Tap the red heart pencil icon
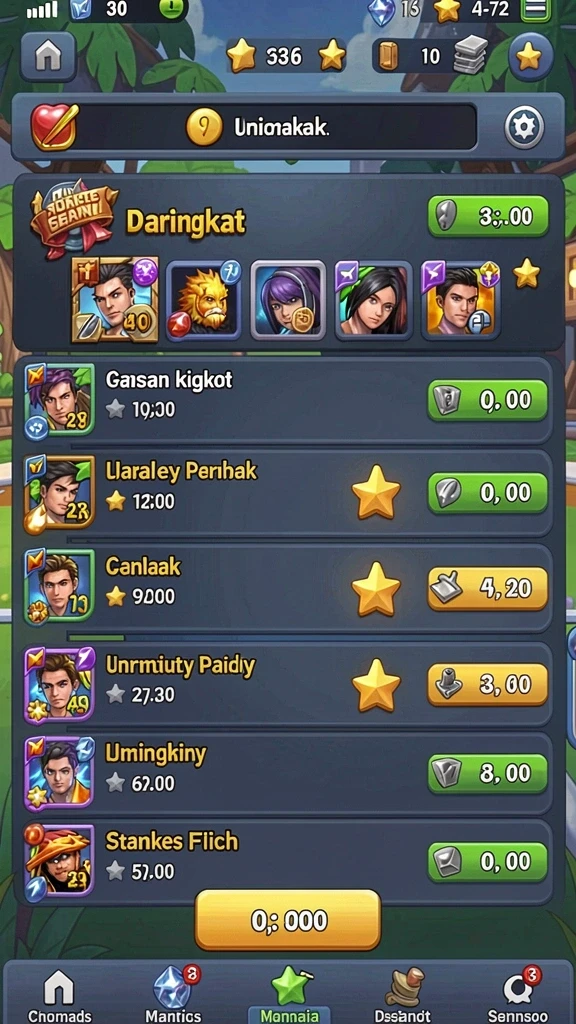This screenshot has height=1024, width=576. coord(55,127)
